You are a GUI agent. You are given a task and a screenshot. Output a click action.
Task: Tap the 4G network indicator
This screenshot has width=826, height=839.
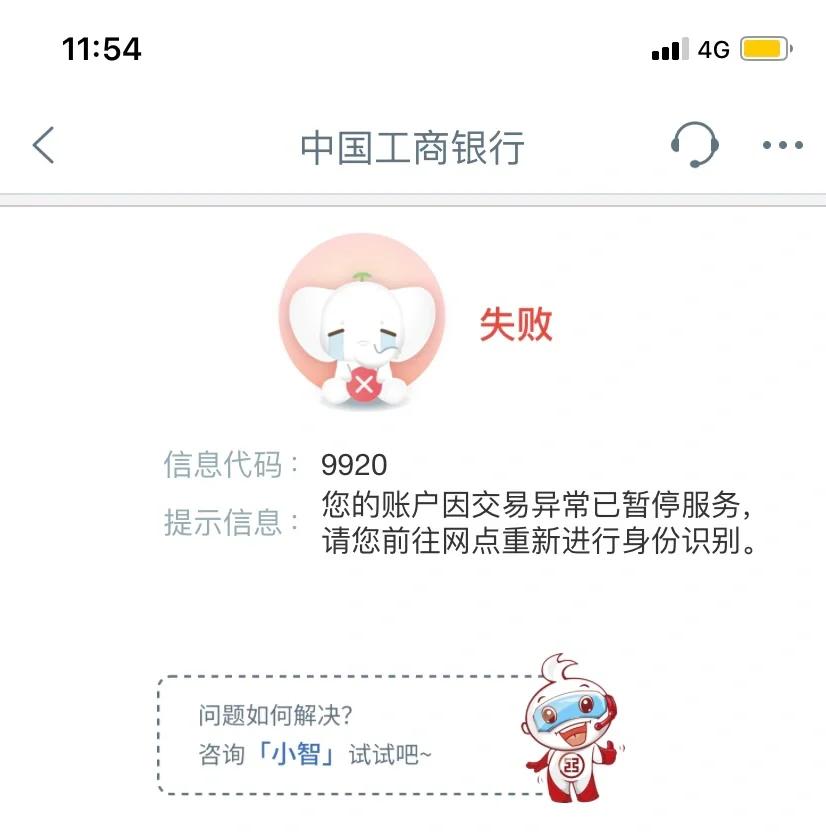[x=712, y=48]
